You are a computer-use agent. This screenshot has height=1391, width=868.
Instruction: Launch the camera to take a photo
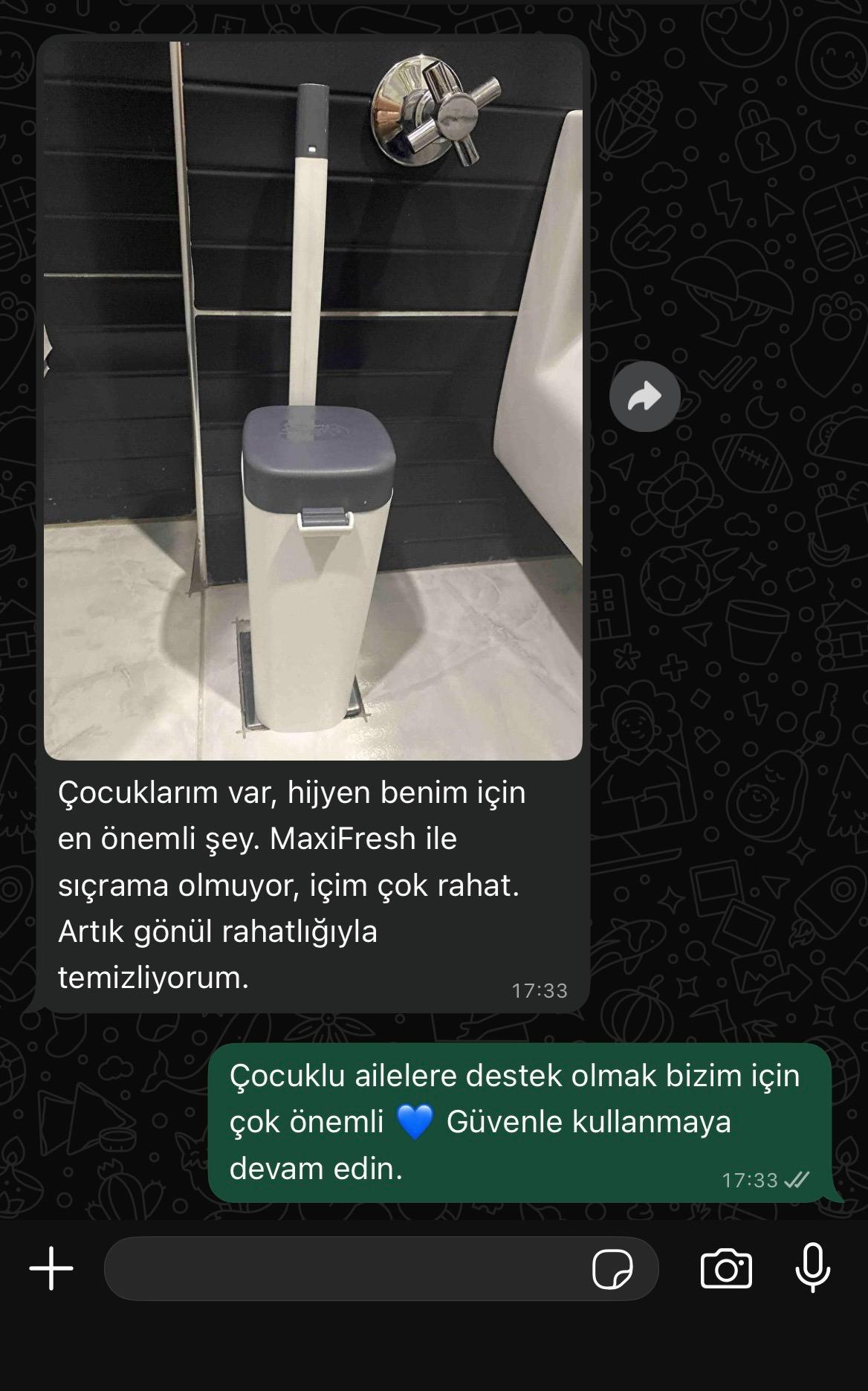pos(726,1268)
